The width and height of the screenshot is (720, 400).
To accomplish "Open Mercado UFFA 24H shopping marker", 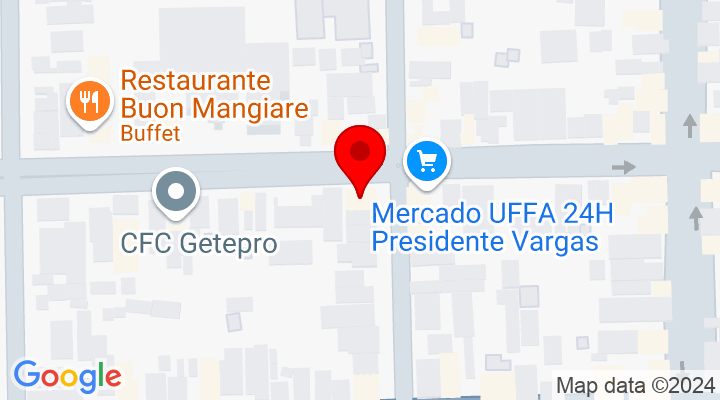I will click(x=428, y=160).
